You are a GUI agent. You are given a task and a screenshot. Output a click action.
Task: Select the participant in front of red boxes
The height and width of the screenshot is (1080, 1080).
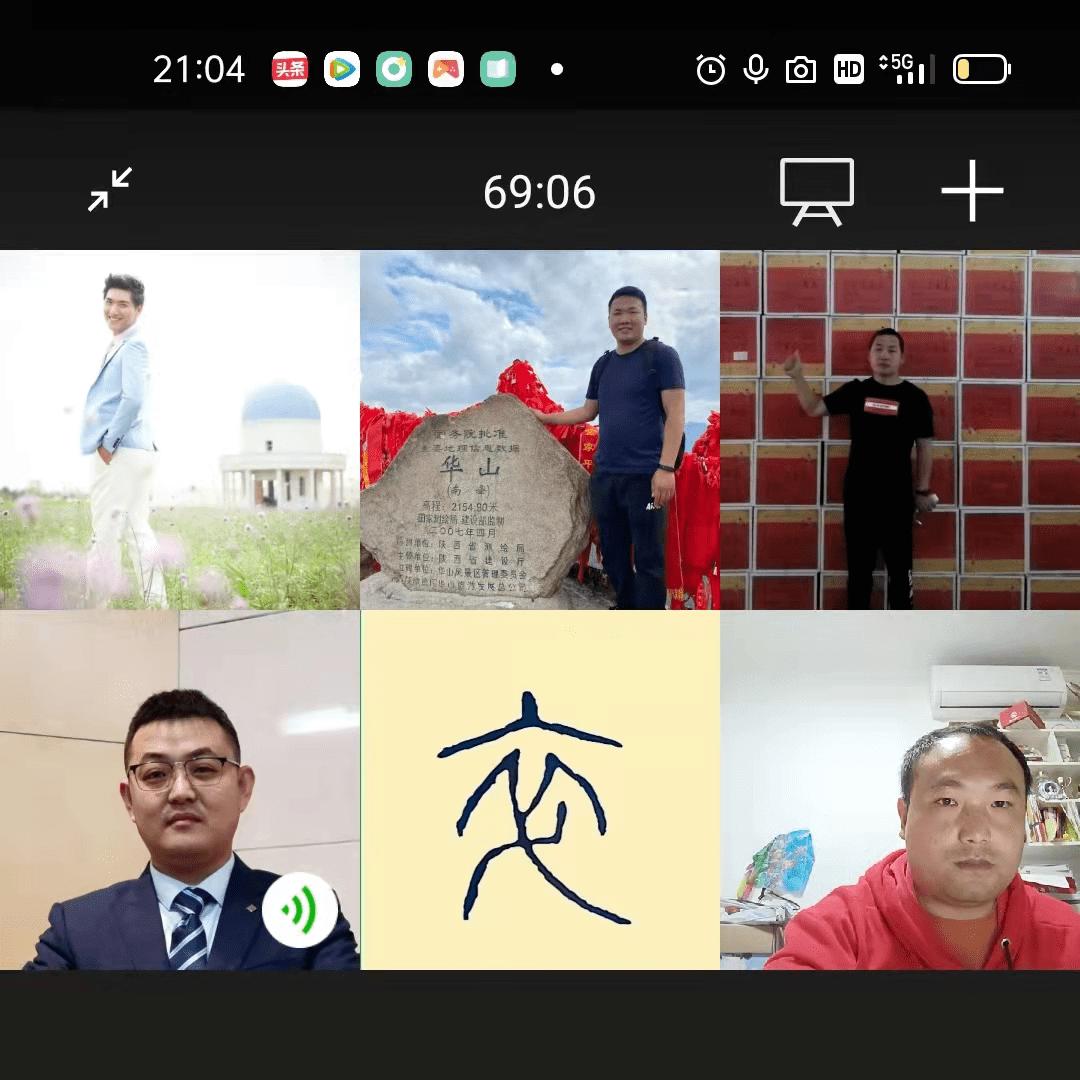click(900, 430)
